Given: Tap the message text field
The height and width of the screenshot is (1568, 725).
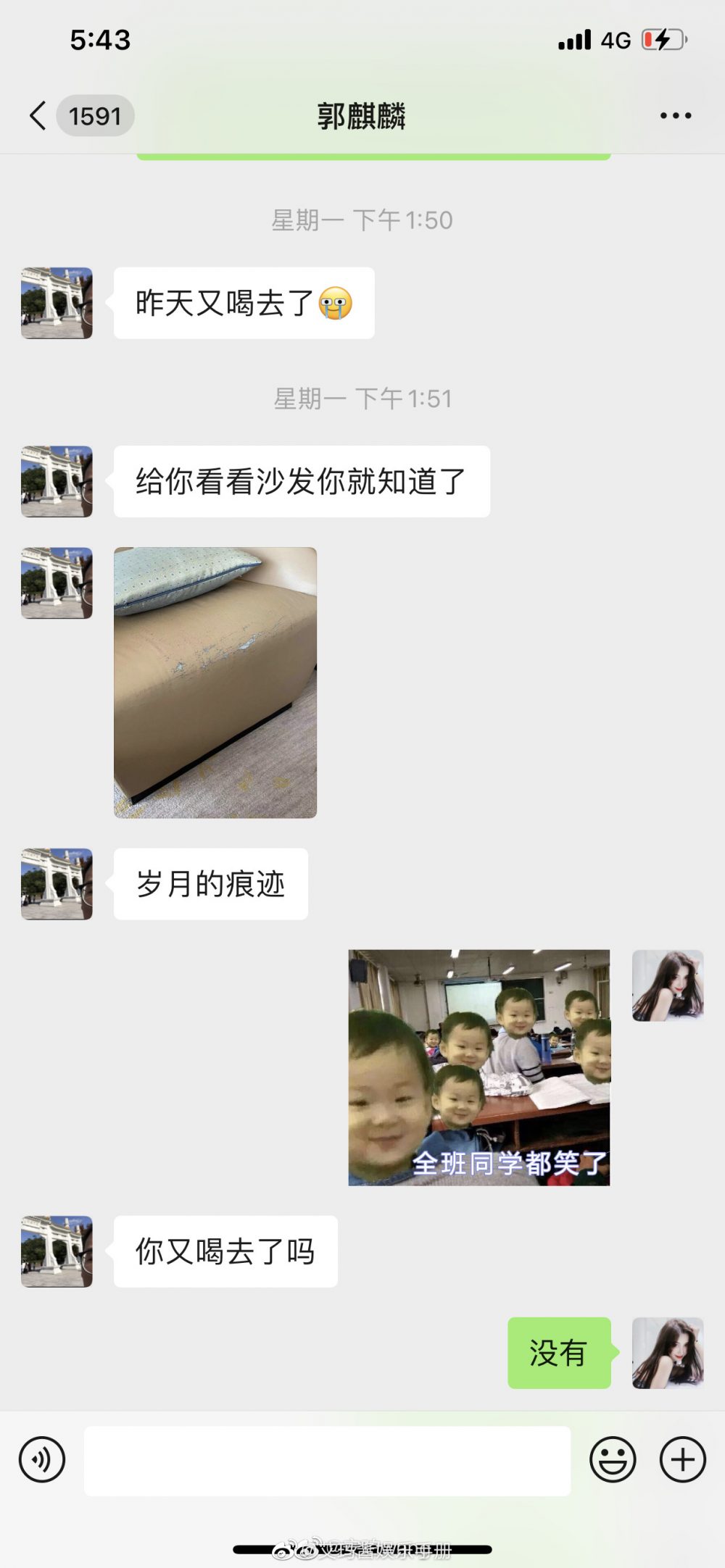Looking at the screenshot, I should click(x=327, y=1460).
